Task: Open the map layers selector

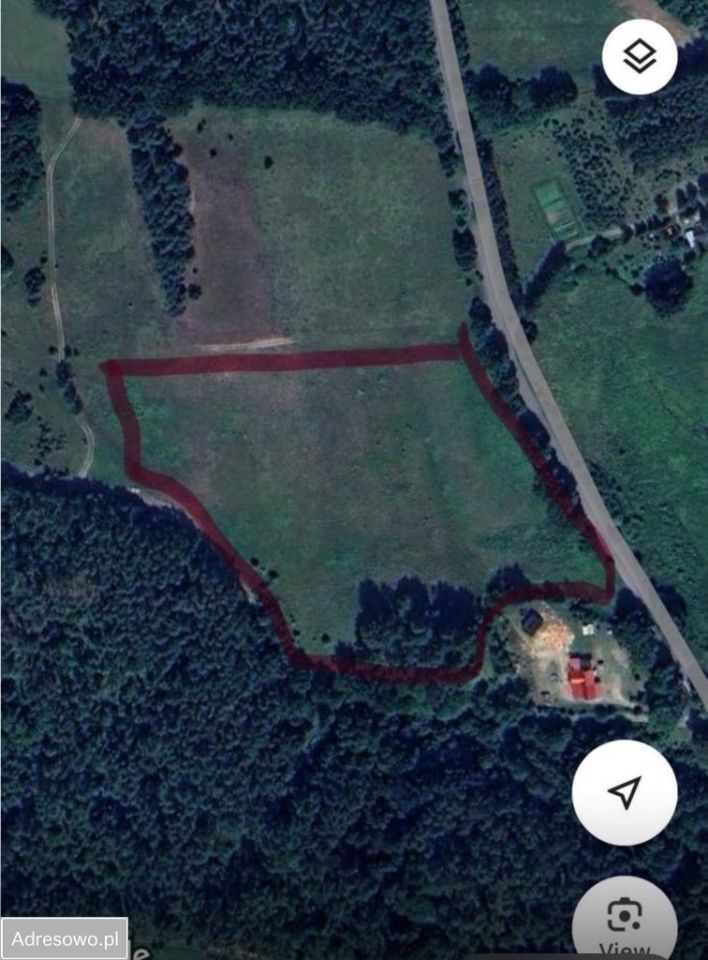Action: tap(640, 57)
